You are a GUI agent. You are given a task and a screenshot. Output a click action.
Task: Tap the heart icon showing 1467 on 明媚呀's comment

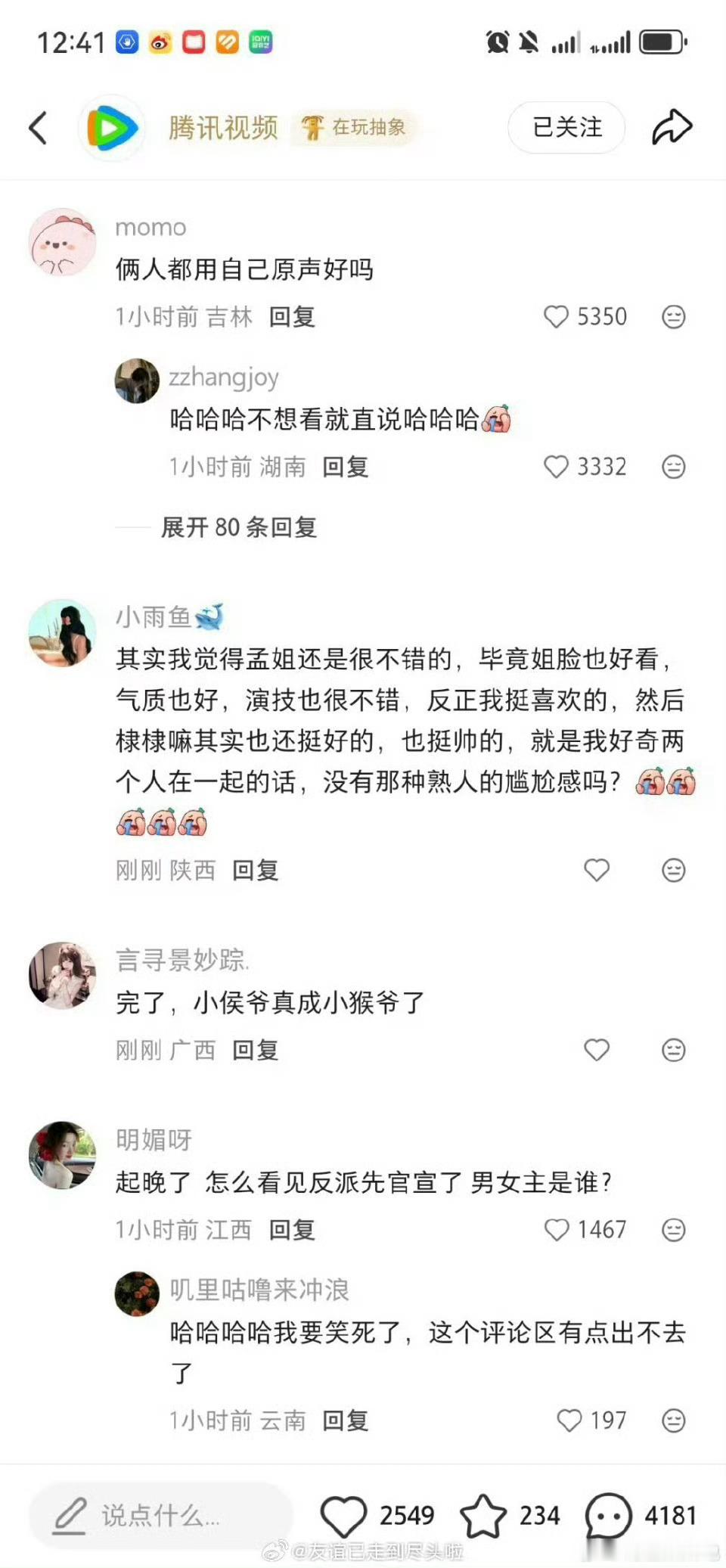[x=557, y=1230]
